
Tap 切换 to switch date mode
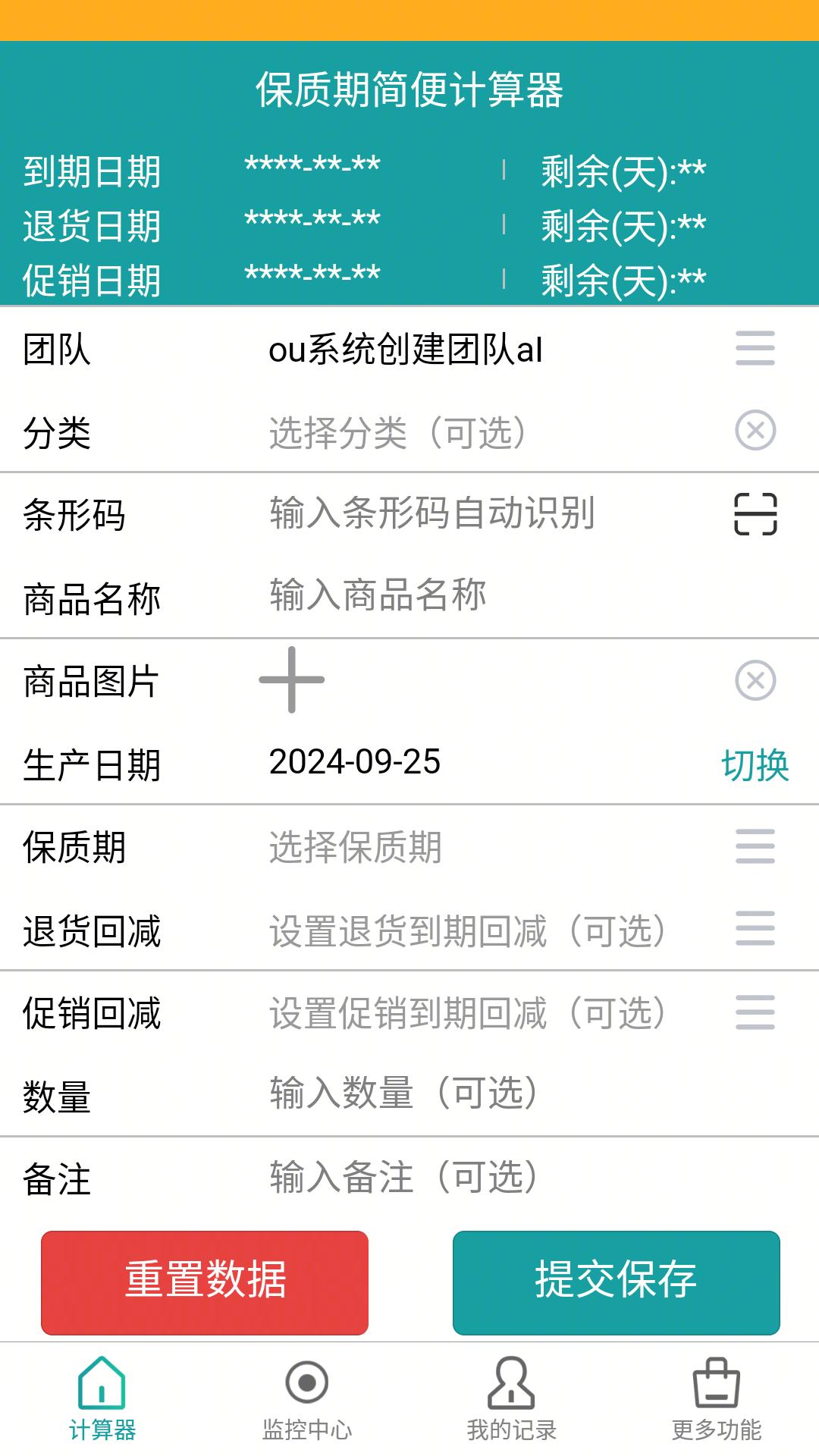tap(755, 764)
